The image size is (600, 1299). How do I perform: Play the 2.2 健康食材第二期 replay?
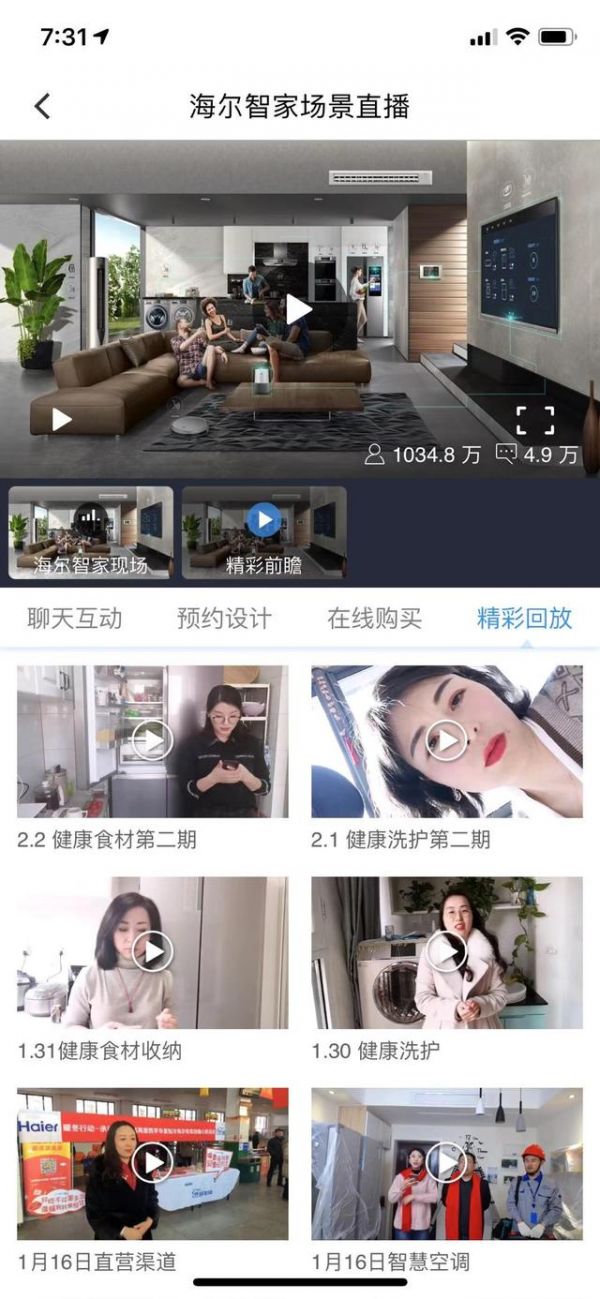click(x=152, y=741)
